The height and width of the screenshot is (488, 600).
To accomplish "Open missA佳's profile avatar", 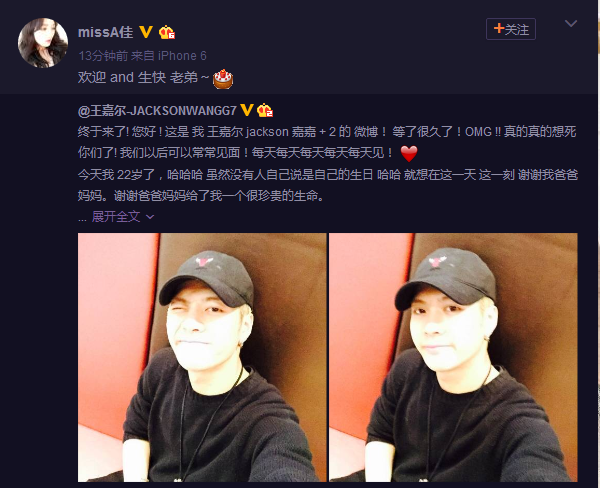I will click(44, 41).
